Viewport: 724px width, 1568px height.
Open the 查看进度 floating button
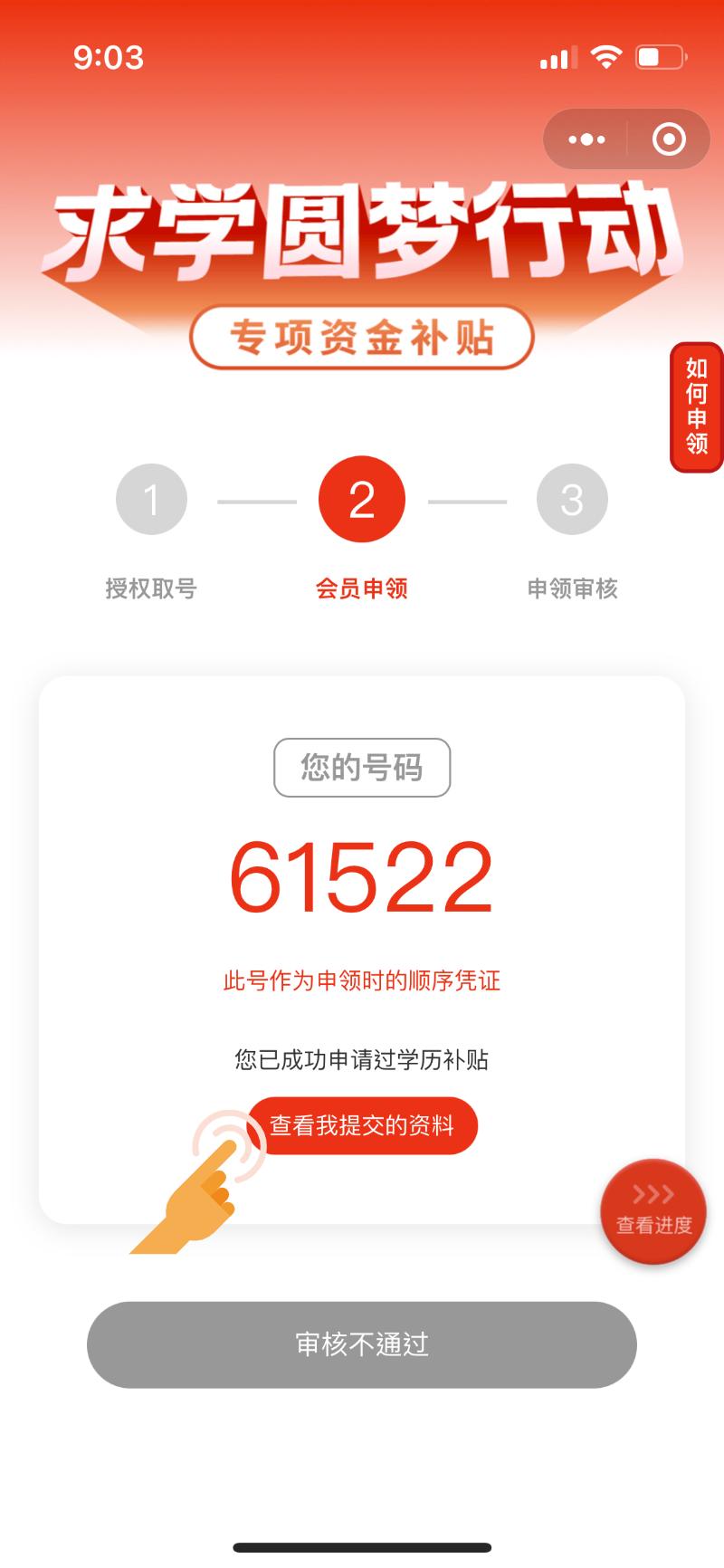click(653, 1211)
